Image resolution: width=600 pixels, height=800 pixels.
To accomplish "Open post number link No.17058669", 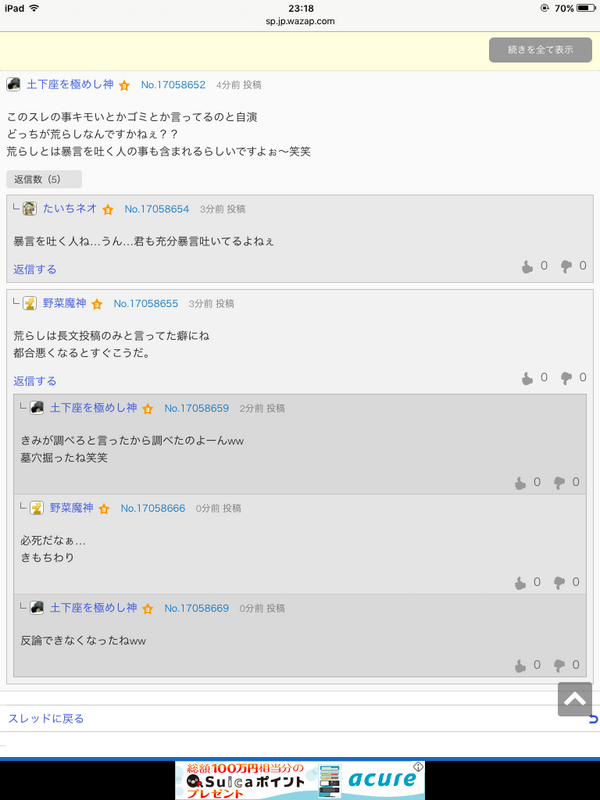I will tap(196, 608).
